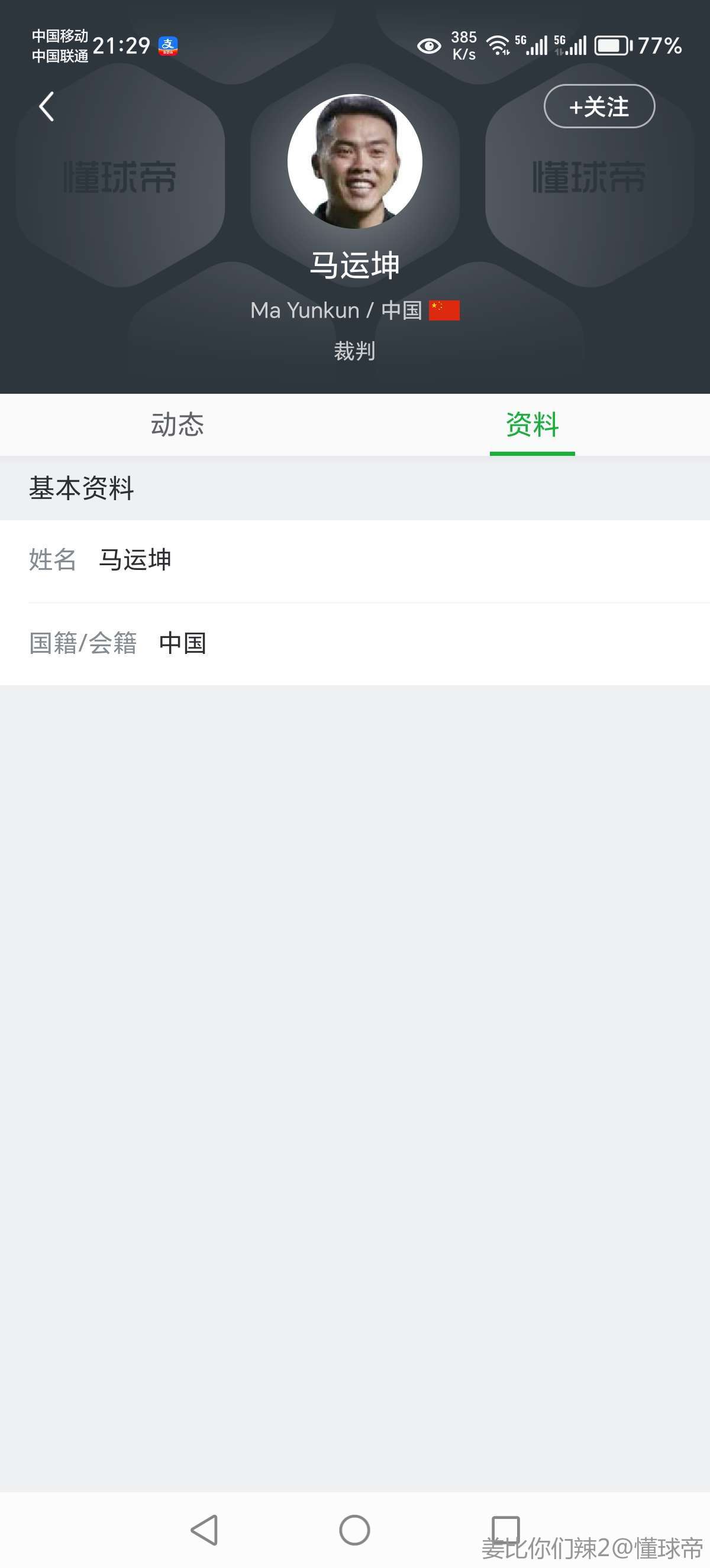Tap the system back navigation button
This screenshot has height=1568, width=710.
coord(205,1529)
